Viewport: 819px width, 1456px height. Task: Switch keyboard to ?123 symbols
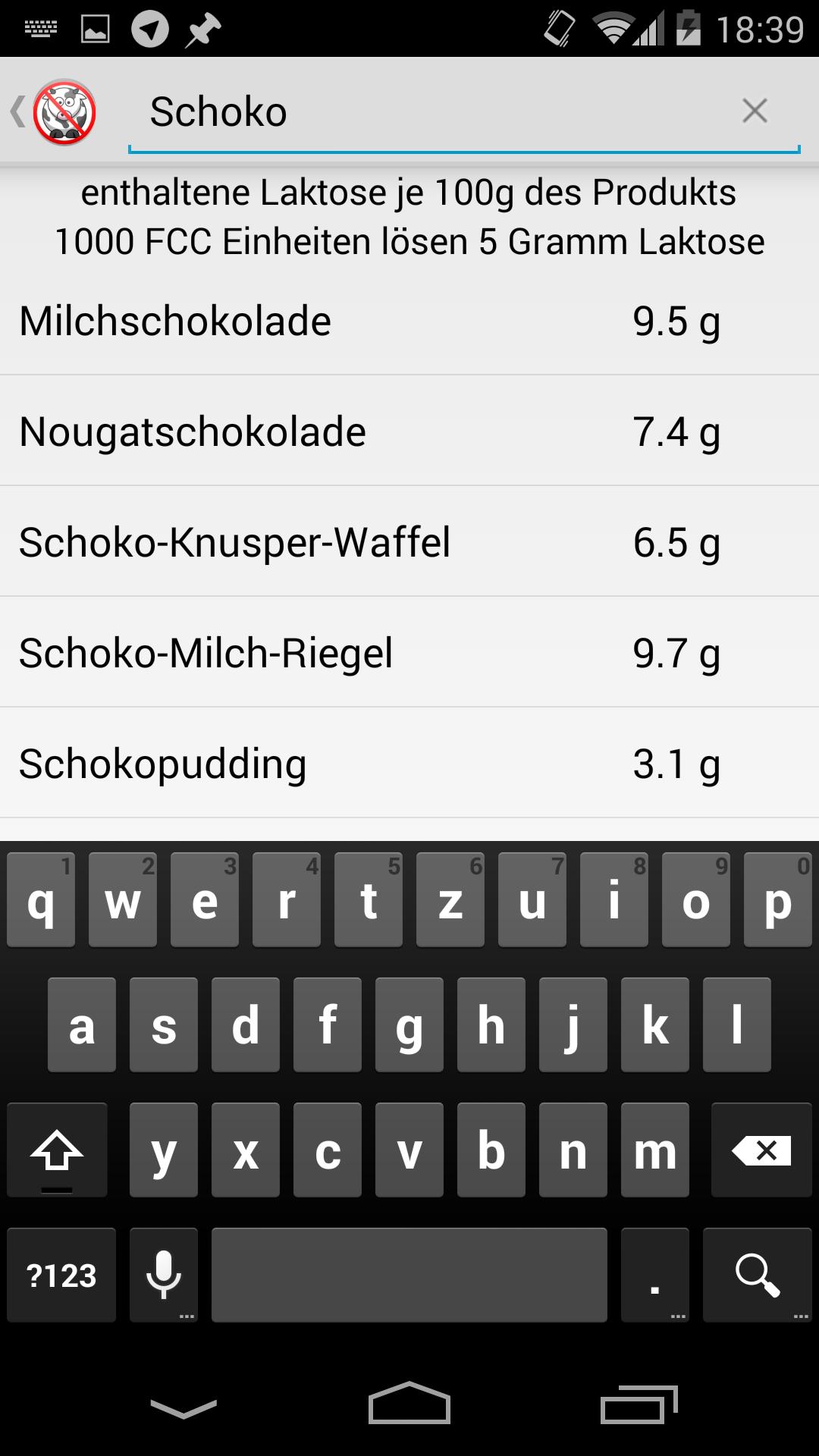61,1275
